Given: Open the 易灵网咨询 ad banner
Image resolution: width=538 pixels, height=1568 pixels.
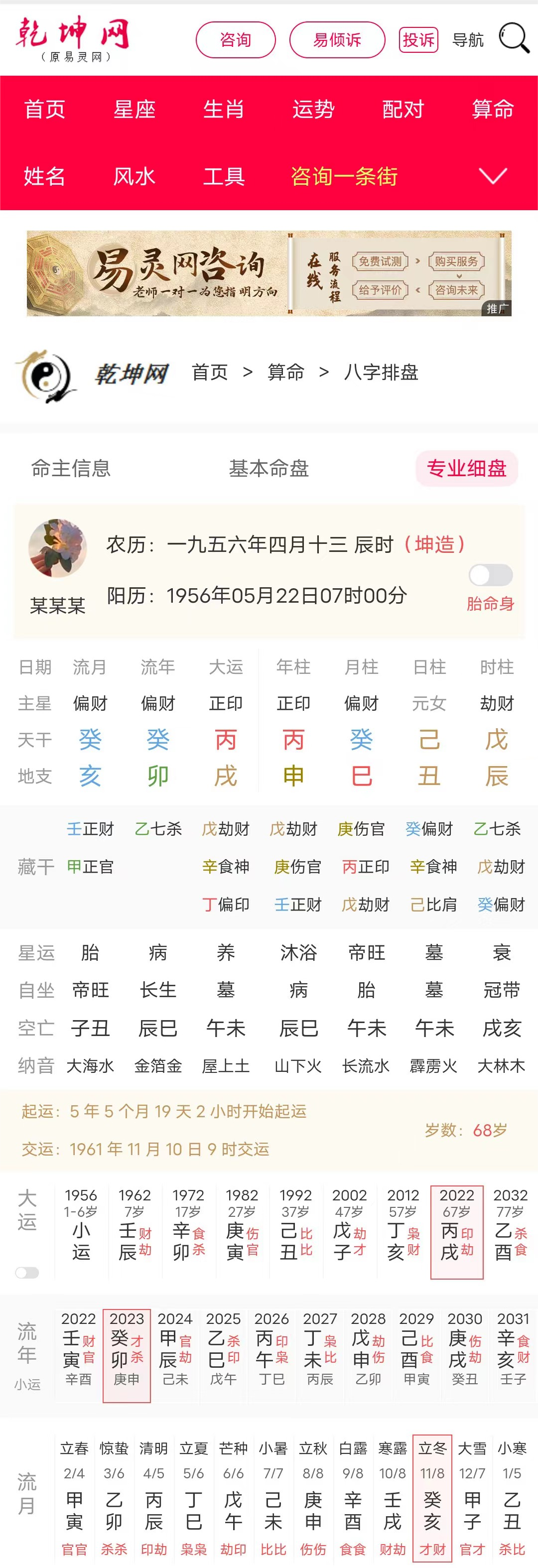Looking at the screenshot, I should pyautogui.click(x=269, y=273).
